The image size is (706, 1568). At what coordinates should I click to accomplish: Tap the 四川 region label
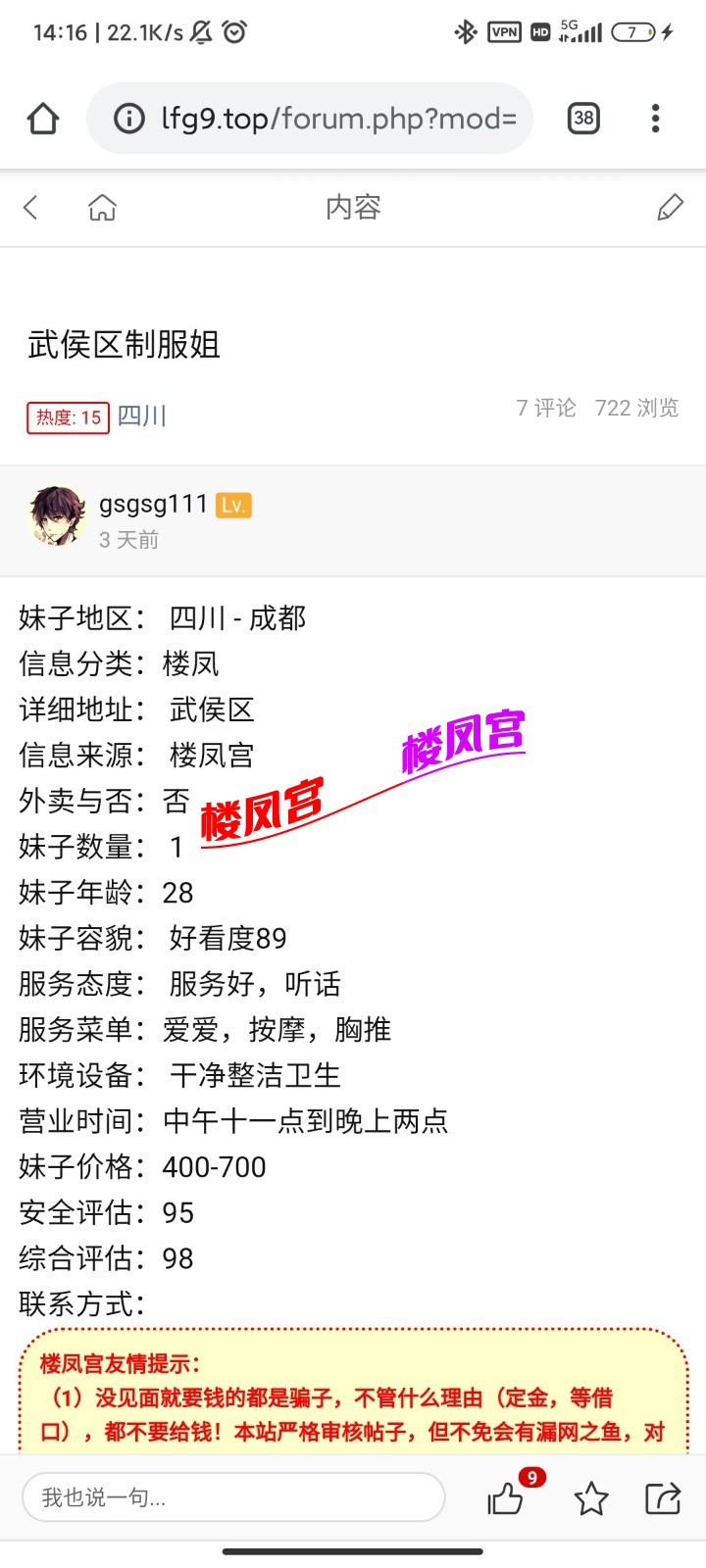click(x=140, y=416)
